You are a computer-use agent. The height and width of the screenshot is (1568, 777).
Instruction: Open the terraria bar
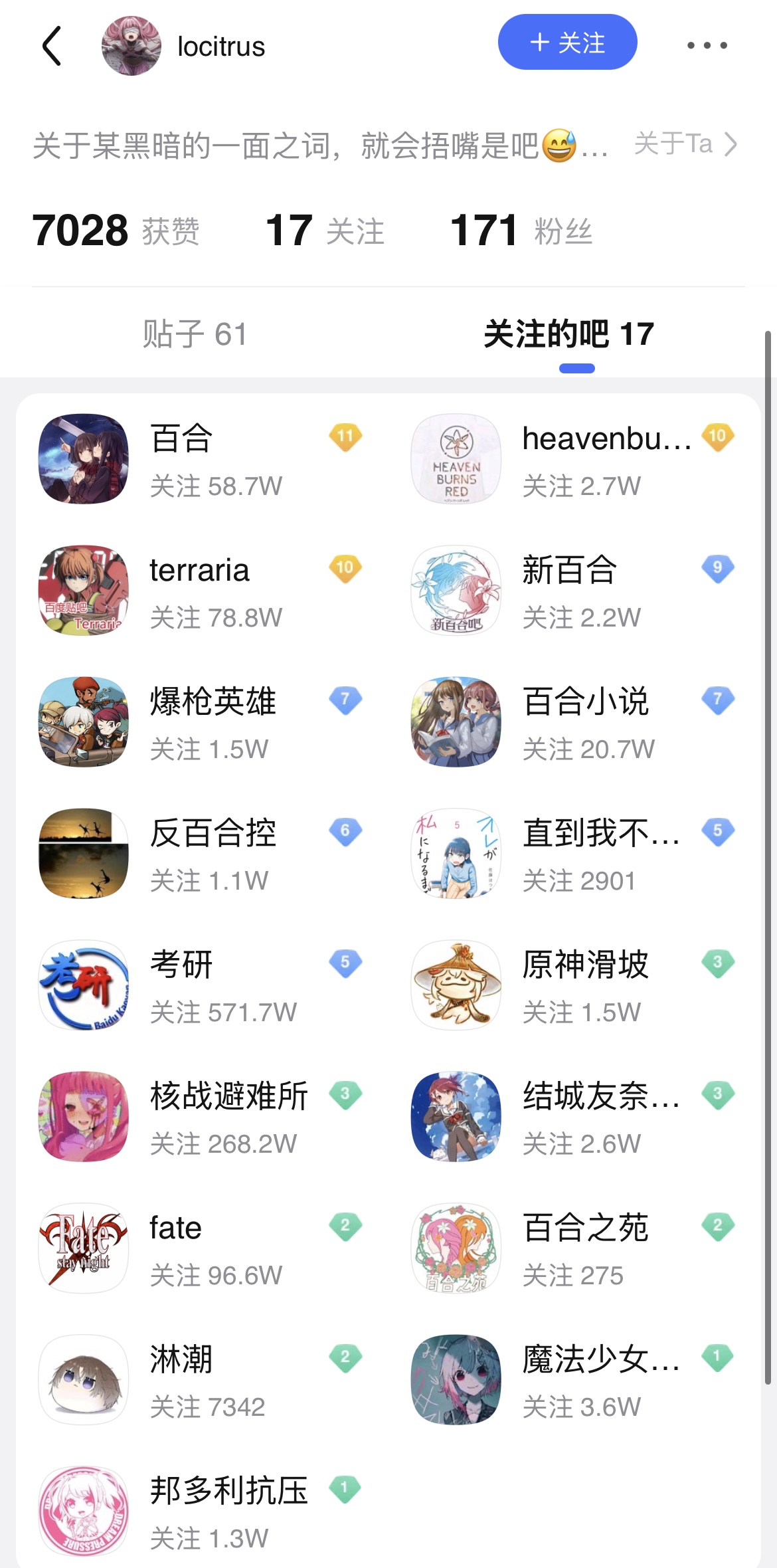point(199,590)
